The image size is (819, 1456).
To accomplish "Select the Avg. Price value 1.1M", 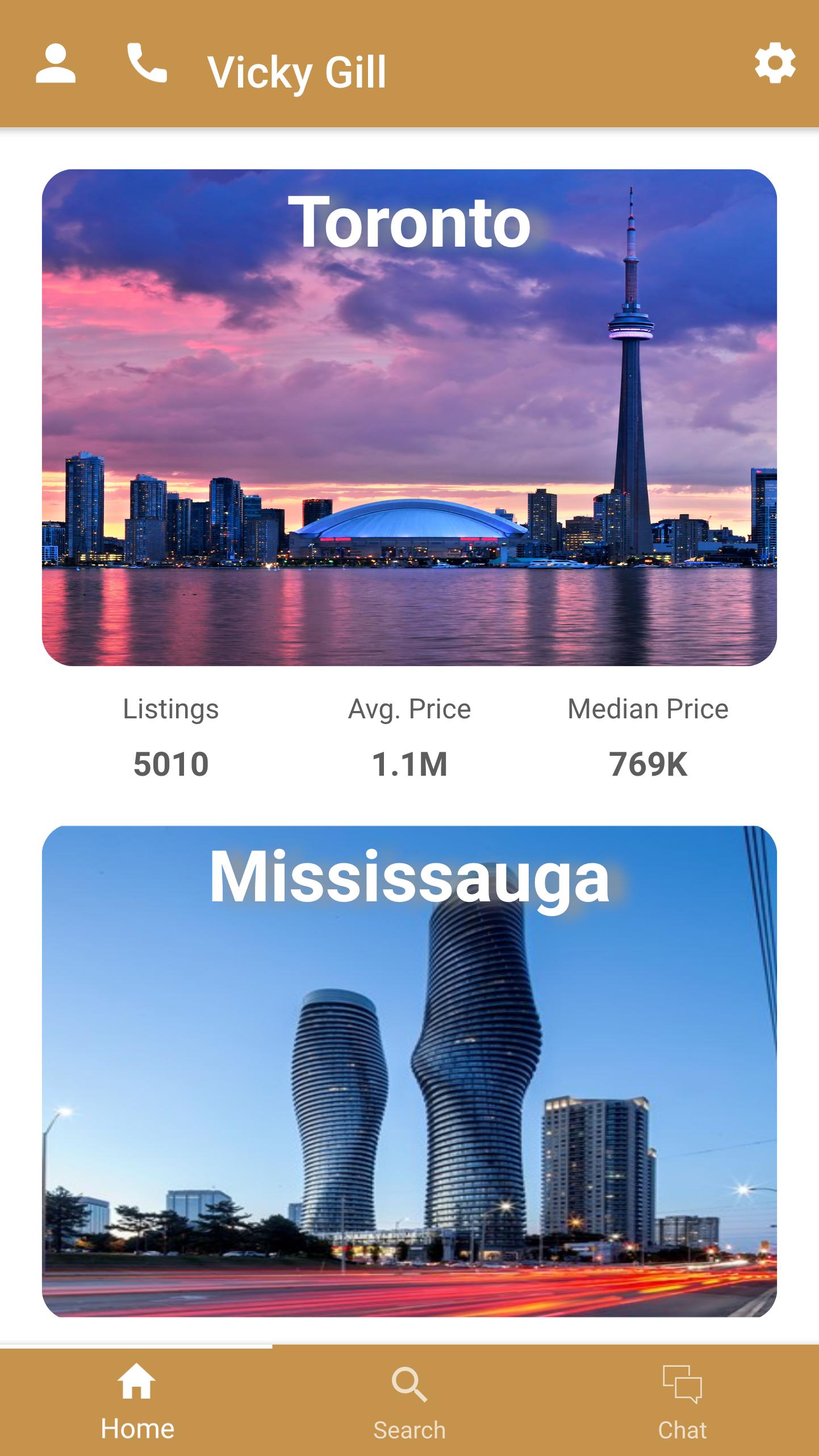I will (x=409, y=764).
